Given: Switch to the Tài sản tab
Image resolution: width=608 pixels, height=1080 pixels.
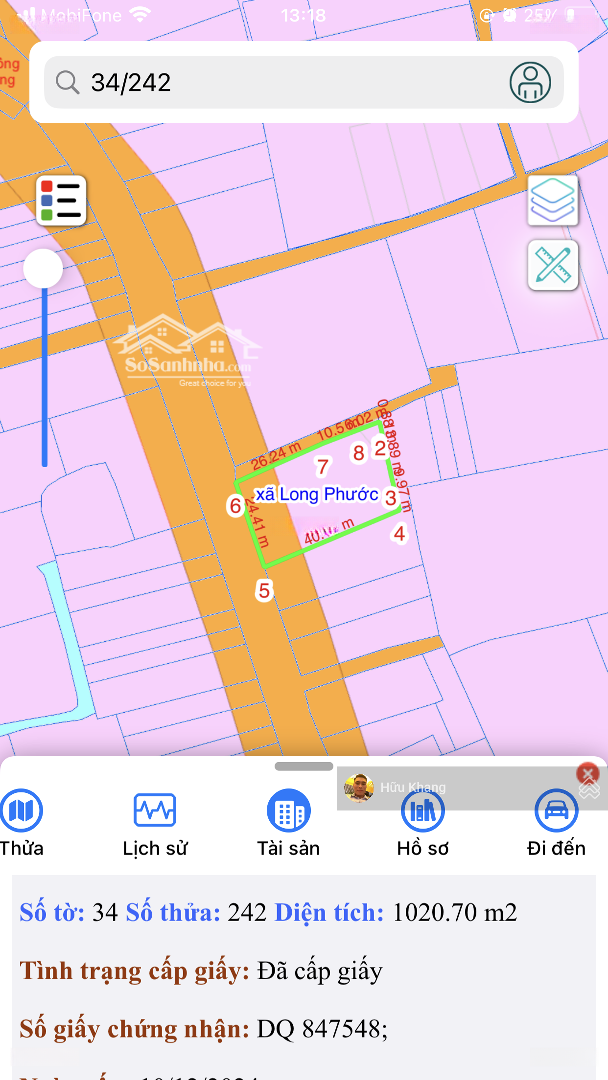Looking at the screenshot, I should coord(288,824).
